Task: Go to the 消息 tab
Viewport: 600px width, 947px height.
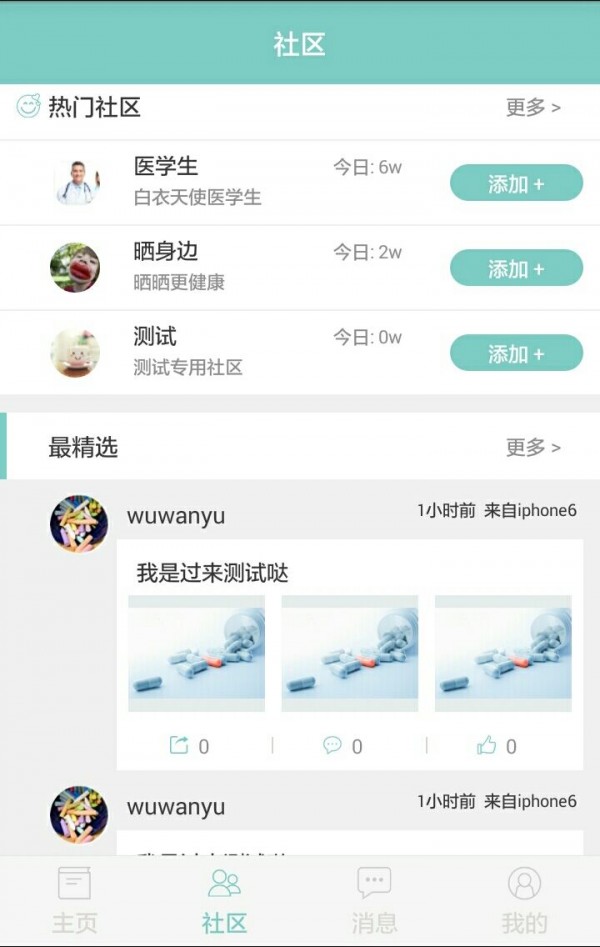Action: [x=374, y=900]
